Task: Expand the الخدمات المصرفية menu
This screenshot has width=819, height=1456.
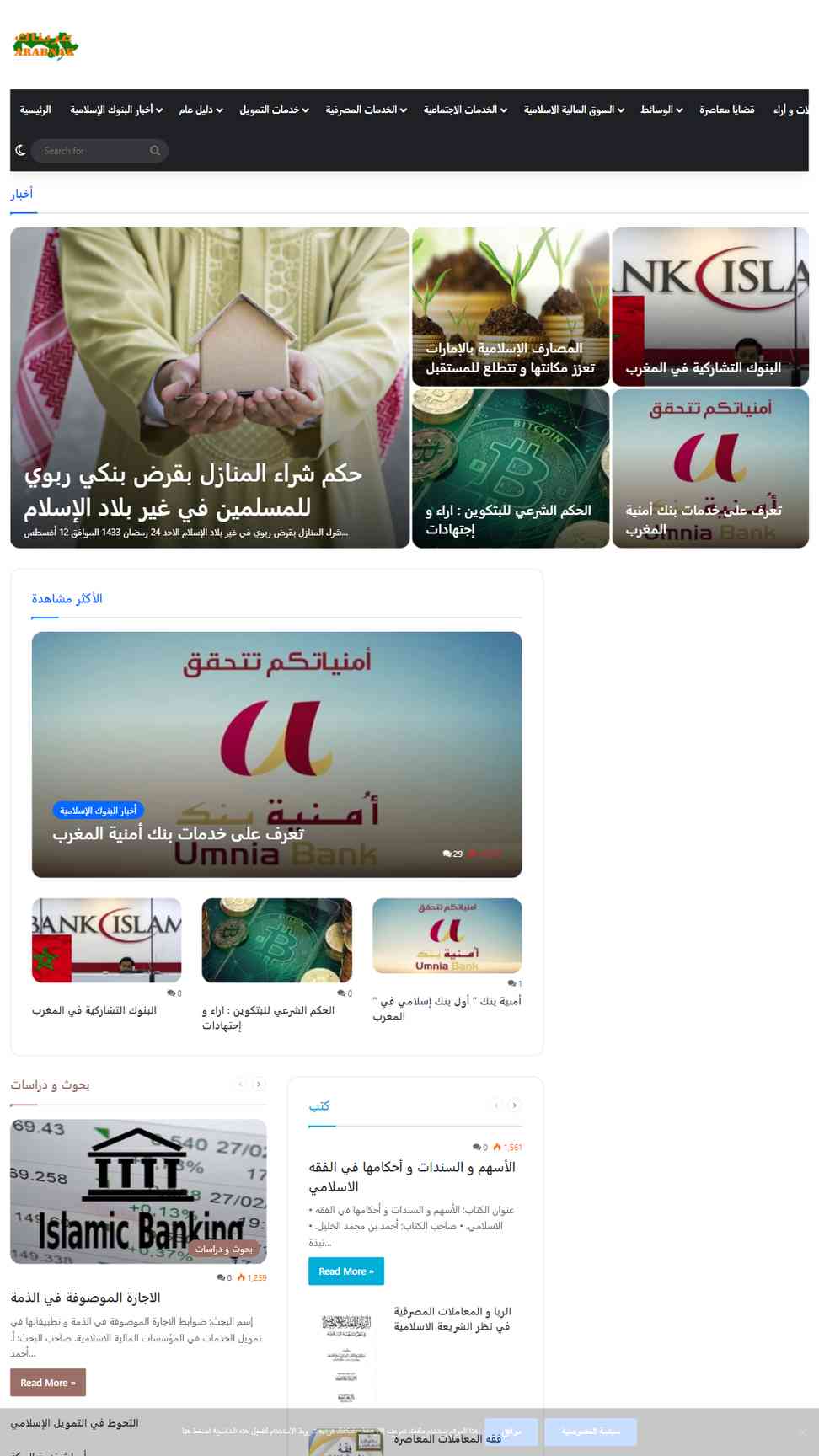Action: click(366, 110)
